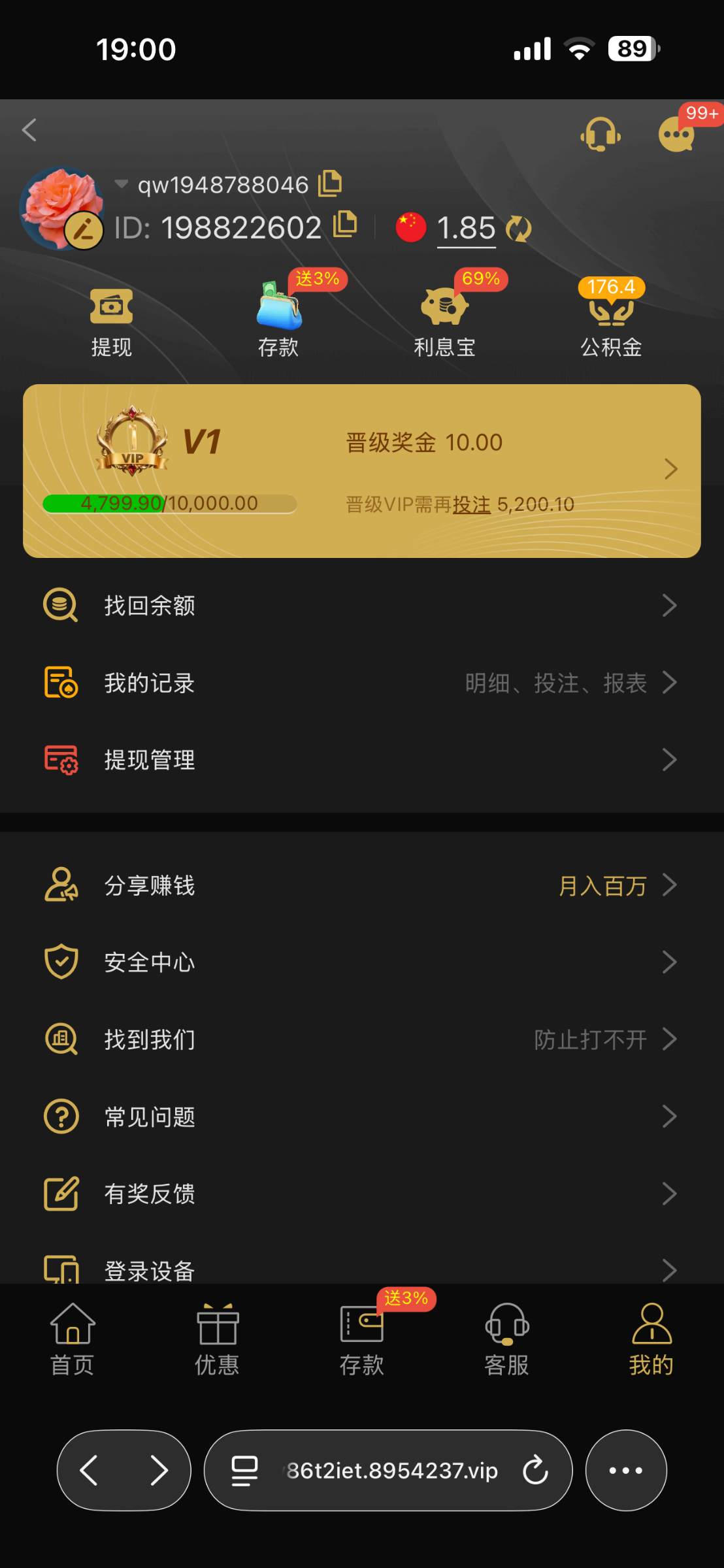Copy the username qw1948788046
This screenshot has width=724, height=1568.
pos(330,184)
